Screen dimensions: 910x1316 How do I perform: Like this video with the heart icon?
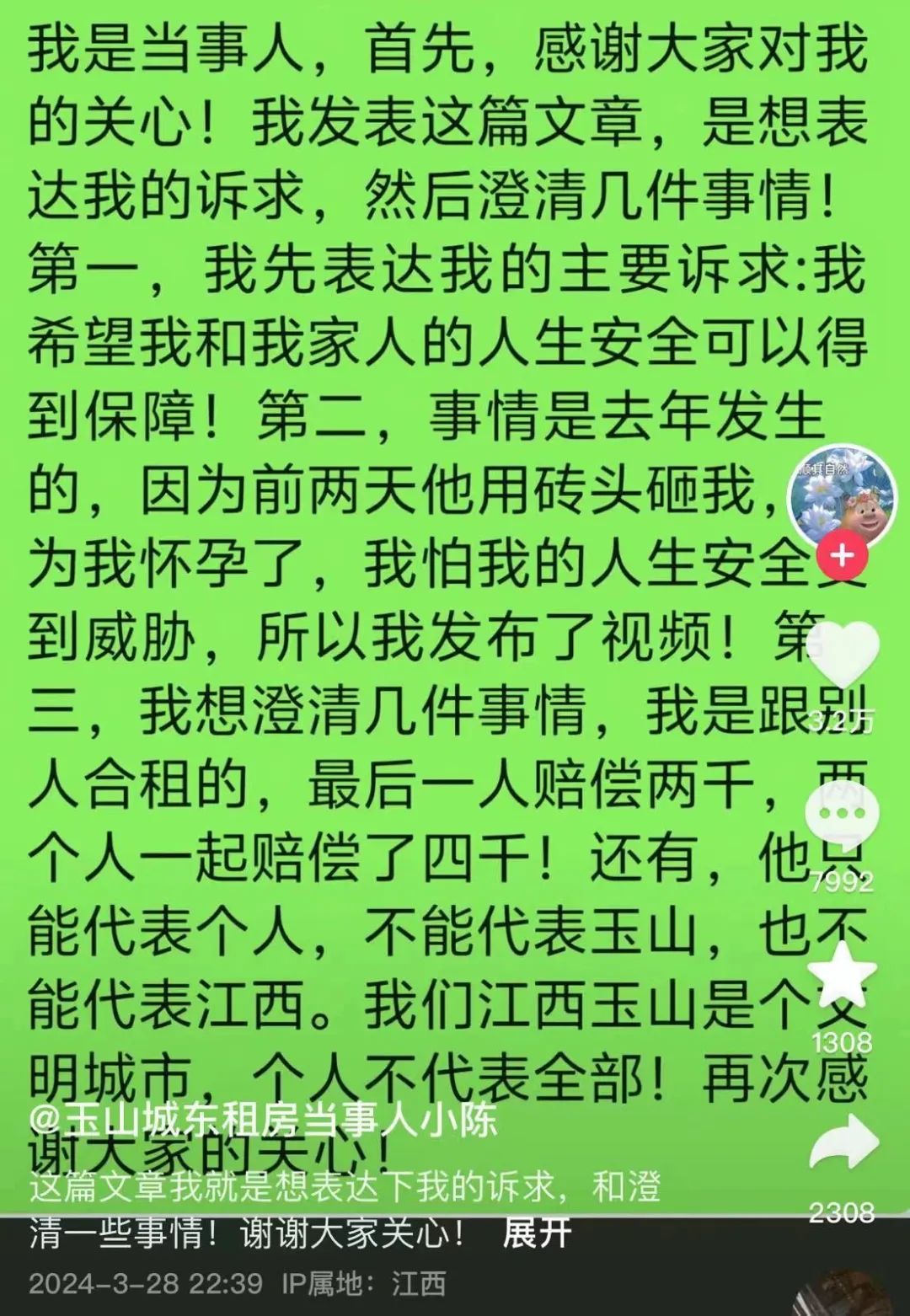point(842,656)
